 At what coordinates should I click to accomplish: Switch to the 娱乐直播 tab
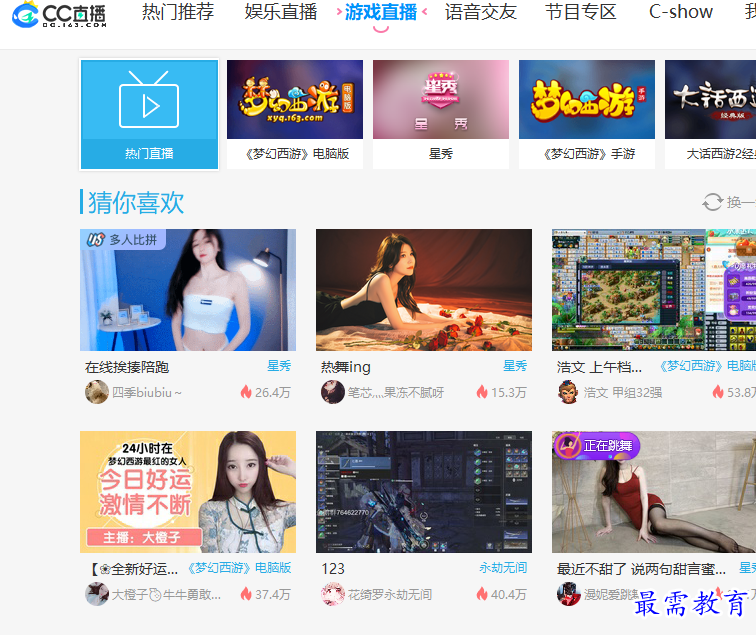click(x=281, y=12)
